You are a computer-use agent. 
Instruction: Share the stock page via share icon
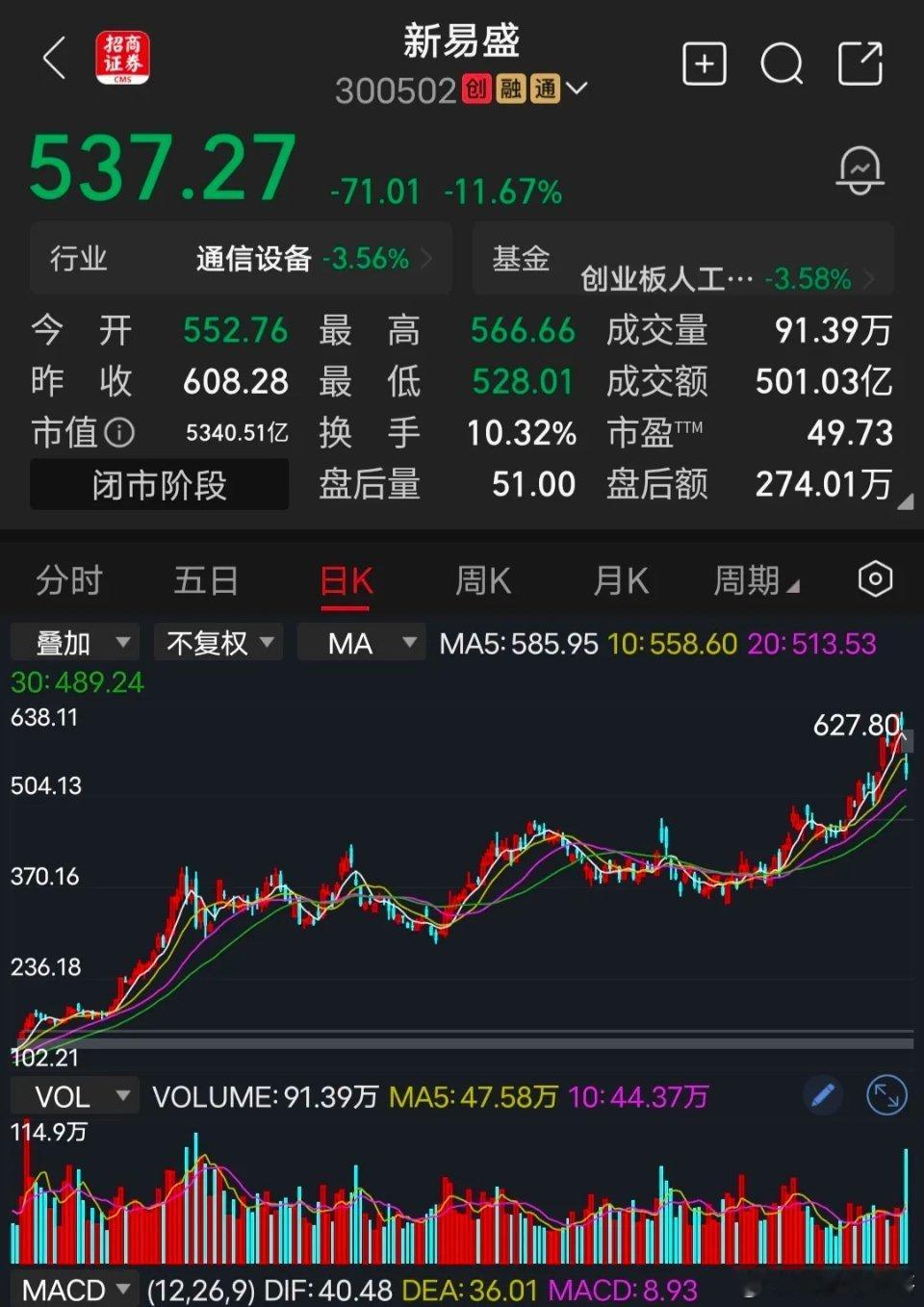860,64
